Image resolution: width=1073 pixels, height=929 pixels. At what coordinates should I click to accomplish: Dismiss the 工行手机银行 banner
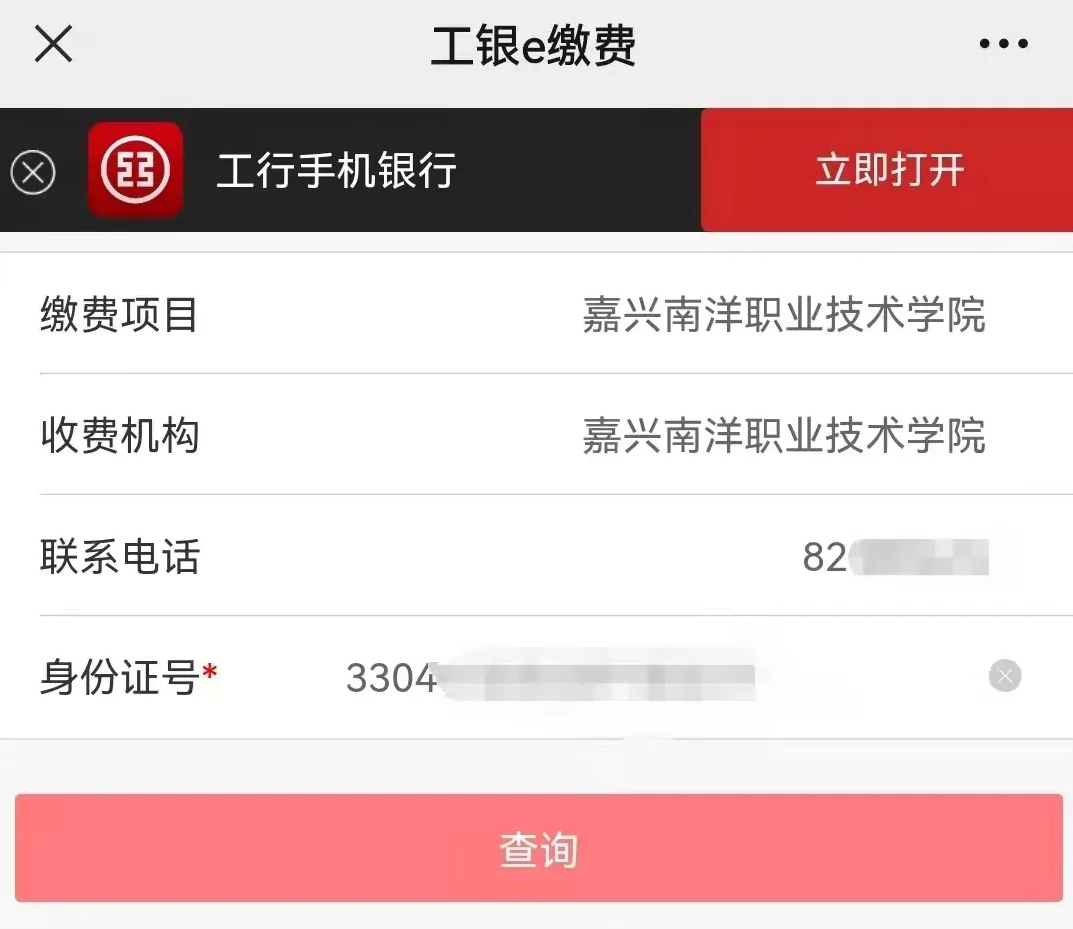tap(33, 173)
